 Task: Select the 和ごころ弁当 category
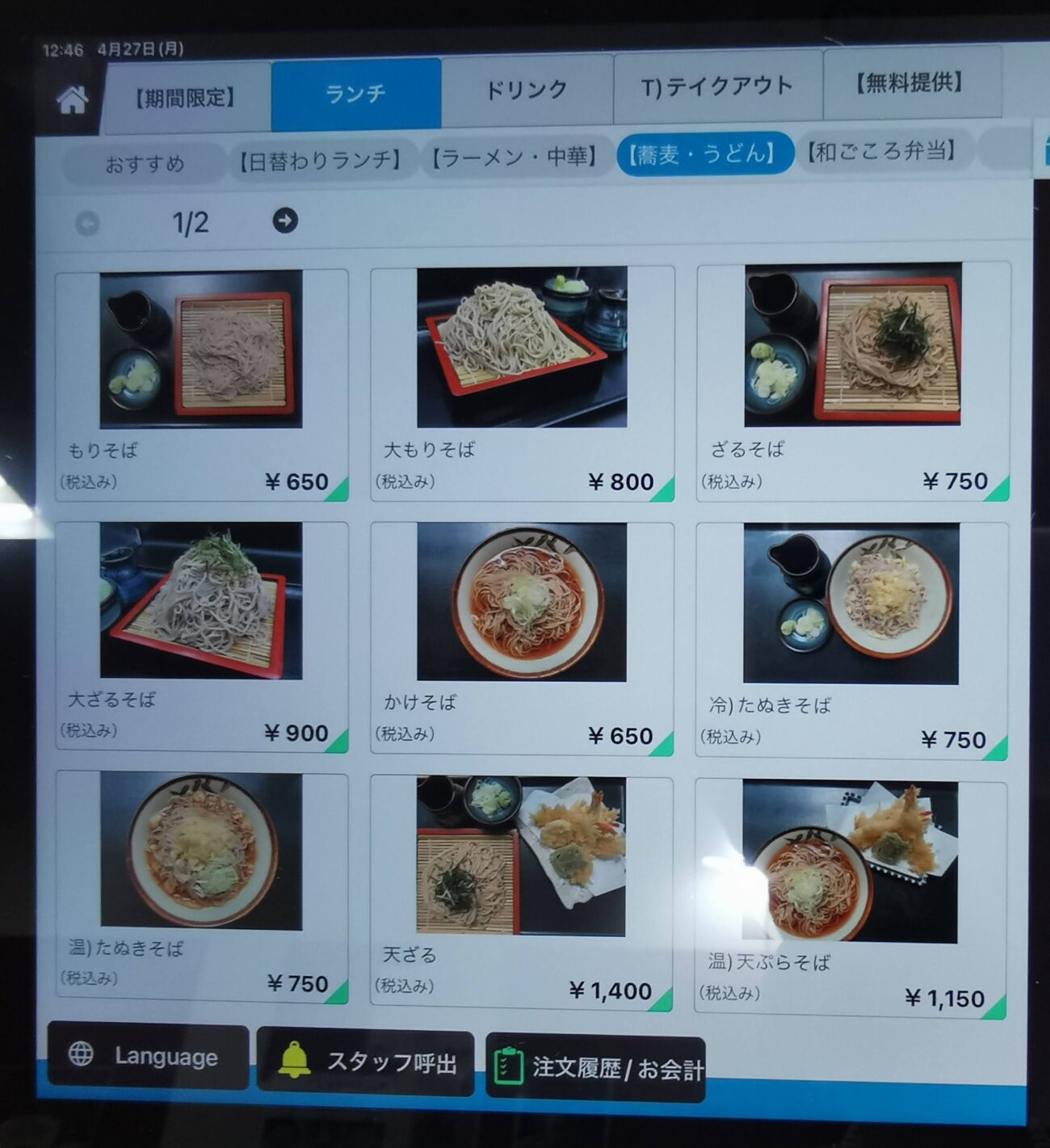click(883, 151)
